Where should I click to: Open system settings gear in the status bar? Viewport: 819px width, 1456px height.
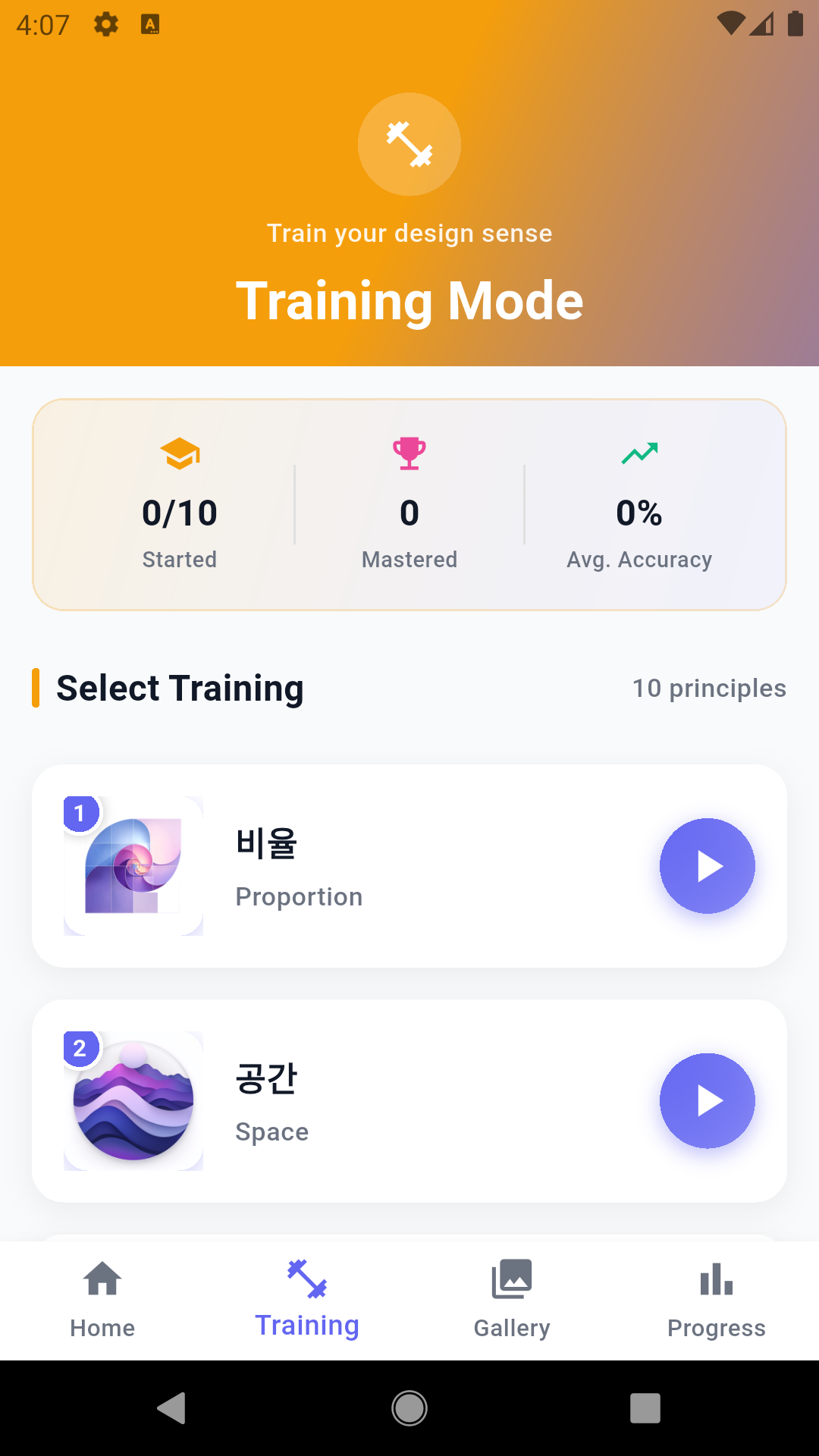pyautogui.click(x=105, y=24)
